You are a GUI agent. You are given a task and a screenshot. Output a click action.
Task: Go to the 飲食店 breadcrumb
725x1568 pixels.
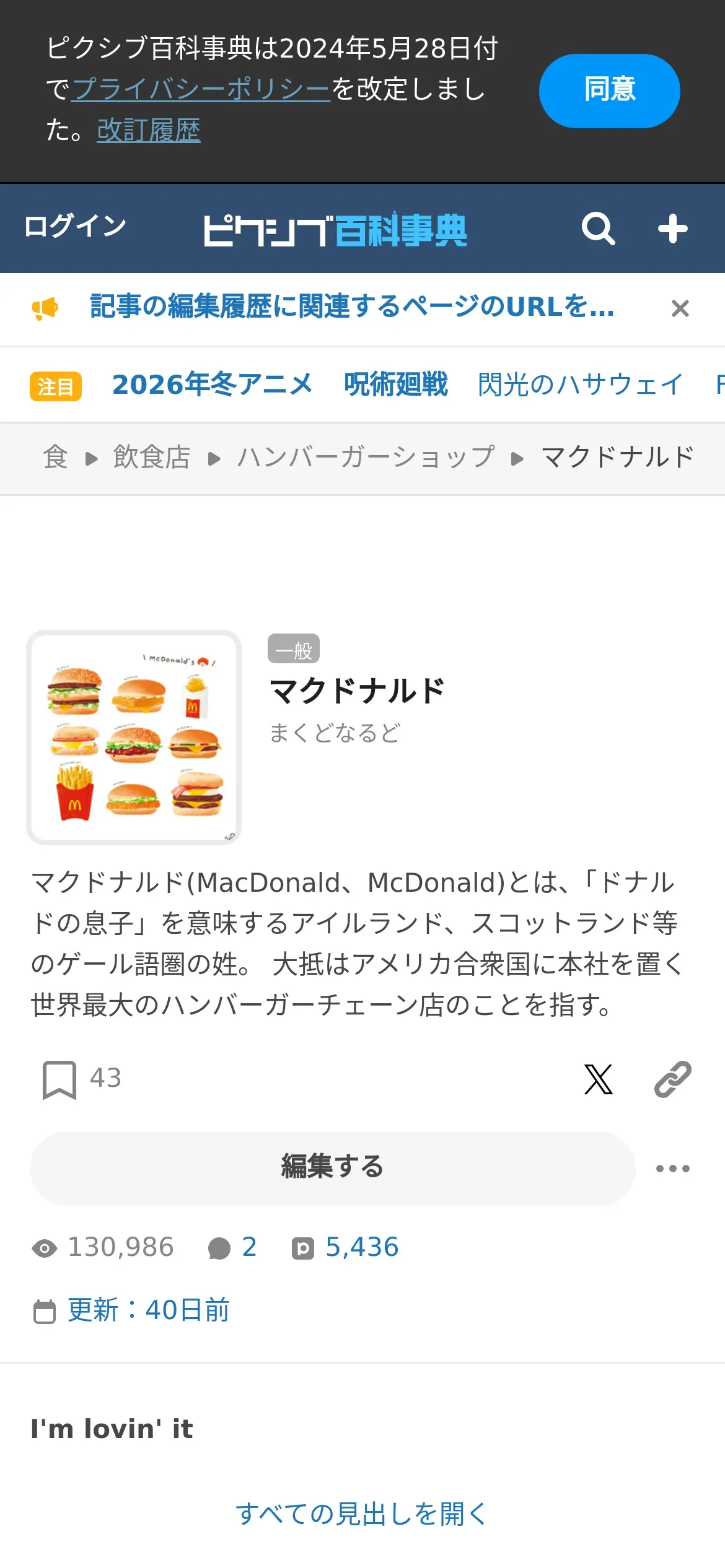[152, 458]
